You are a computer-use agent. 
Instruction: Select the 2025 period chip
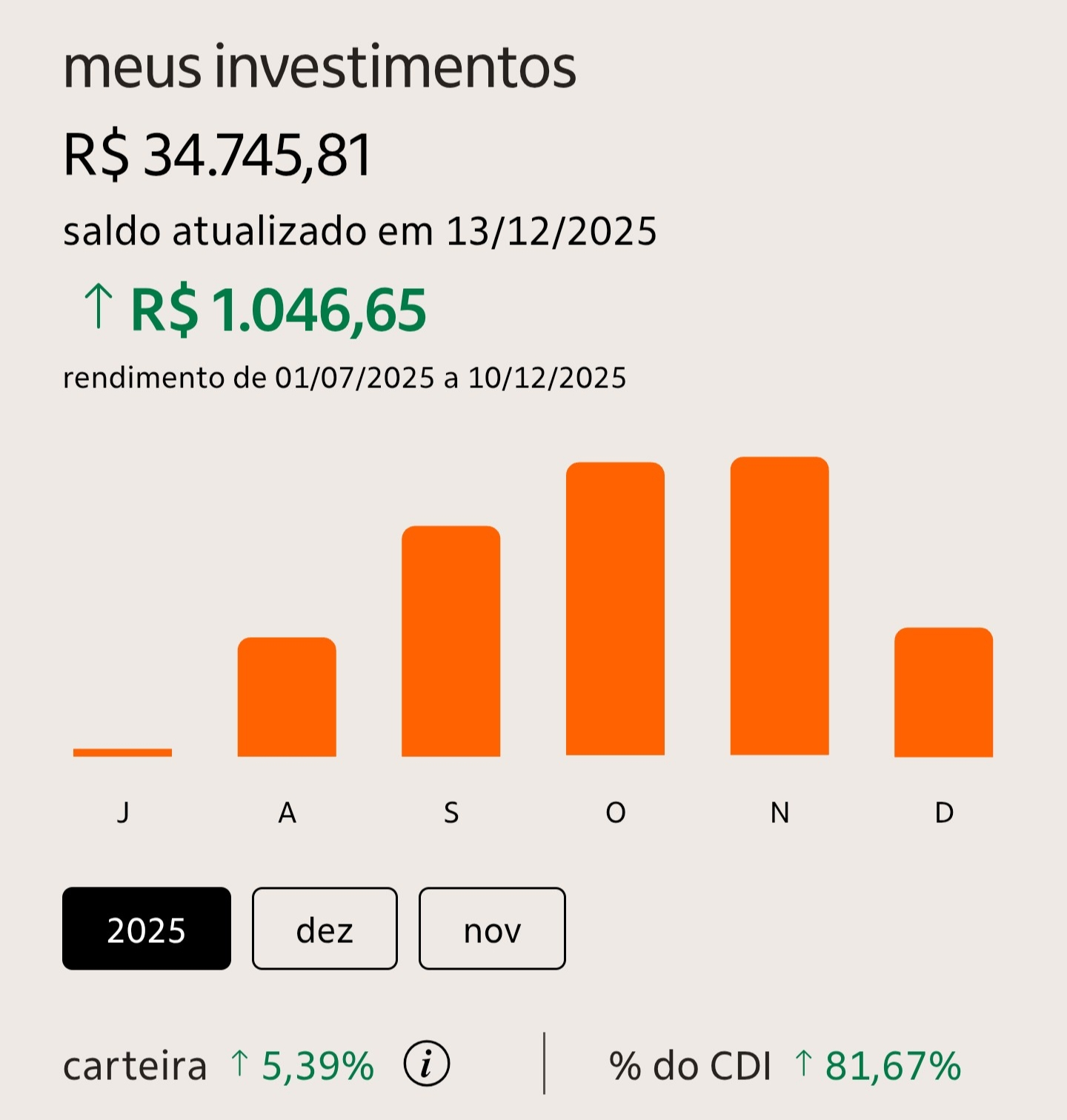147,928
